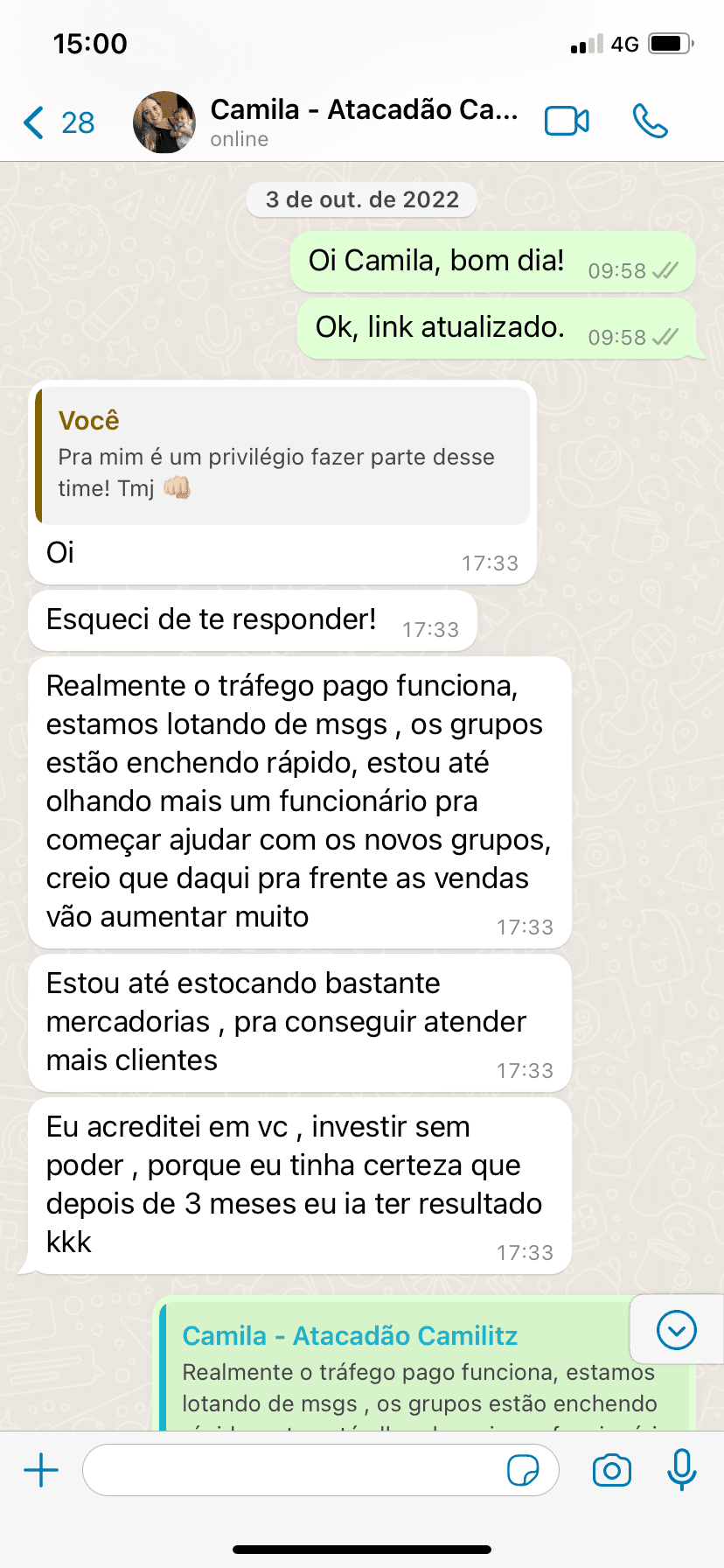The width and height of the screenshot is (724, 1568).
Task: Open the plus attachment menu
Action: coord(41,1470)
